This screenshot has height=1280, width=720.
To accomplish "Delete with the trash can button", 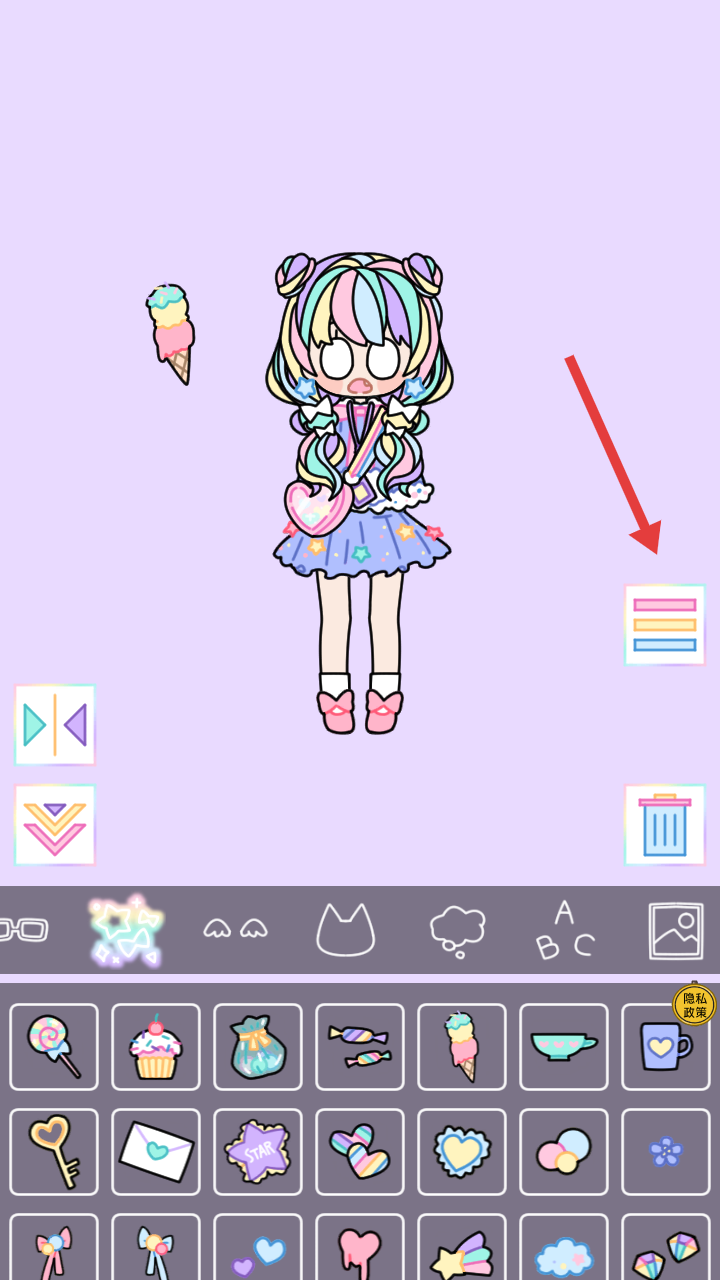I will pyautogui.click(x=664, y=825).
